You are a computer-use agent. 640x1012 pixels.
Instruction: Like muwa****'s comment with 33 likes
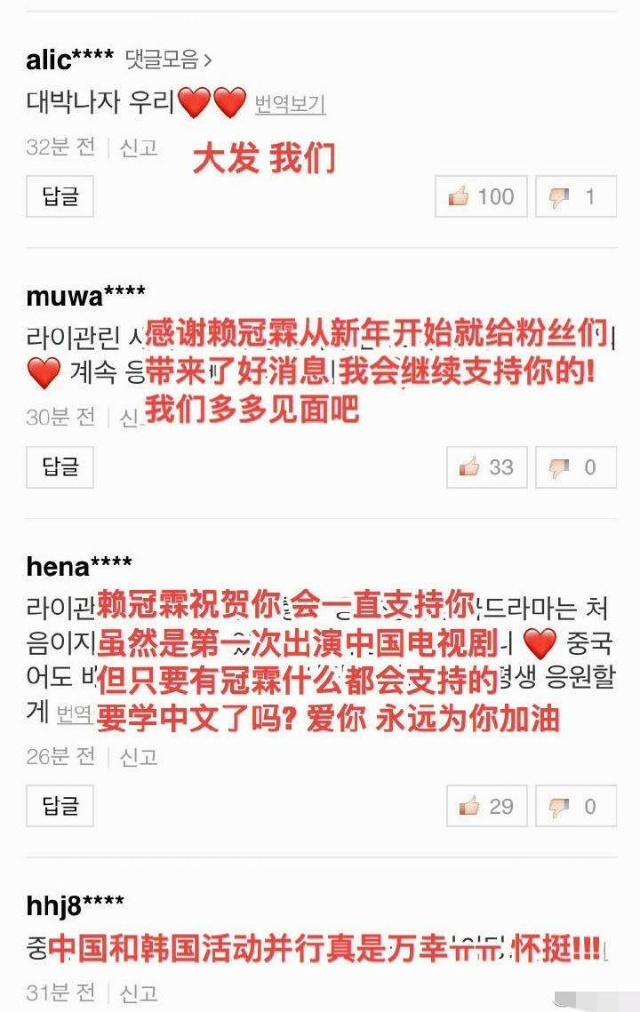(x=486, y=466)
